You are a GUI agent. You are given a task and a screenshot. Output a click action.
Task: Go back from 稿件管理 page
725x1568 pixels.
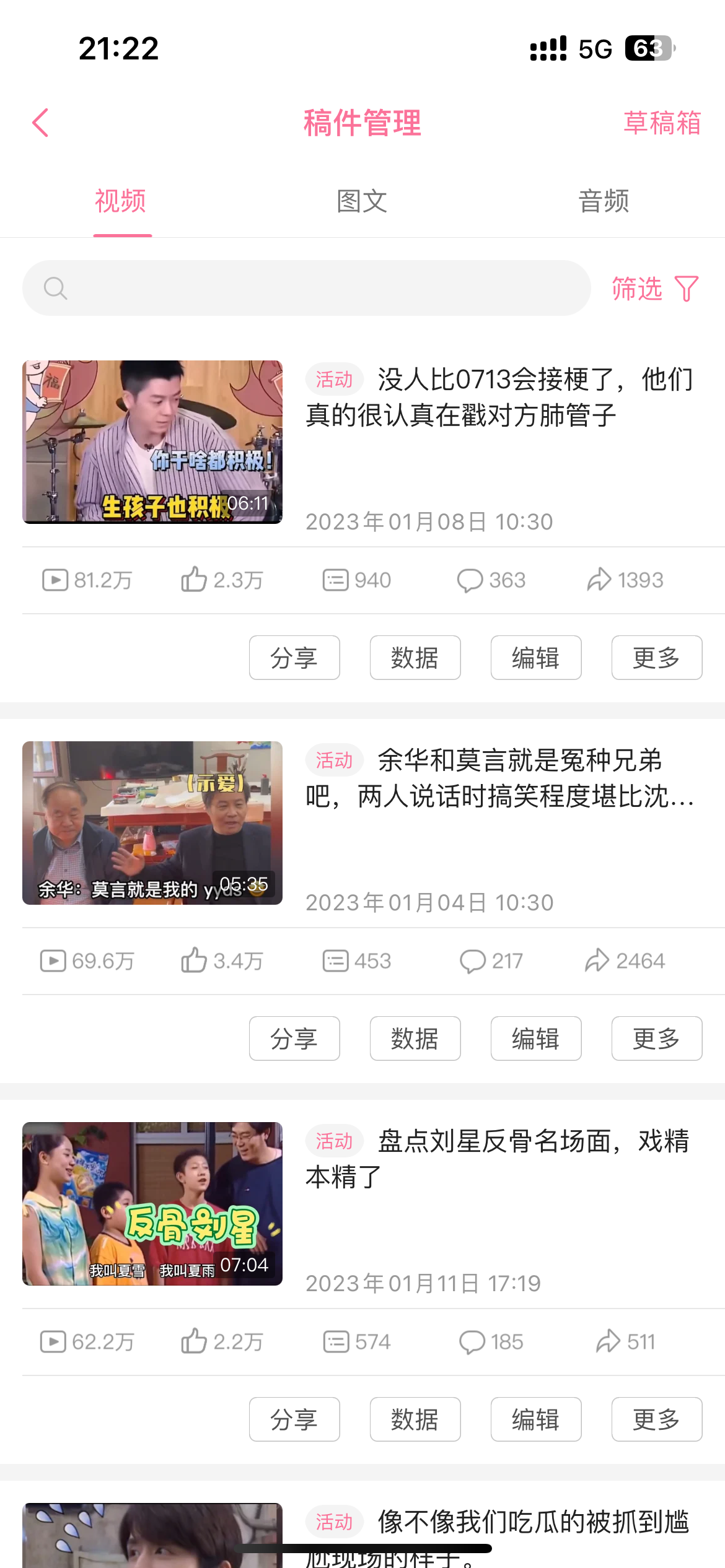click(41, 123)
